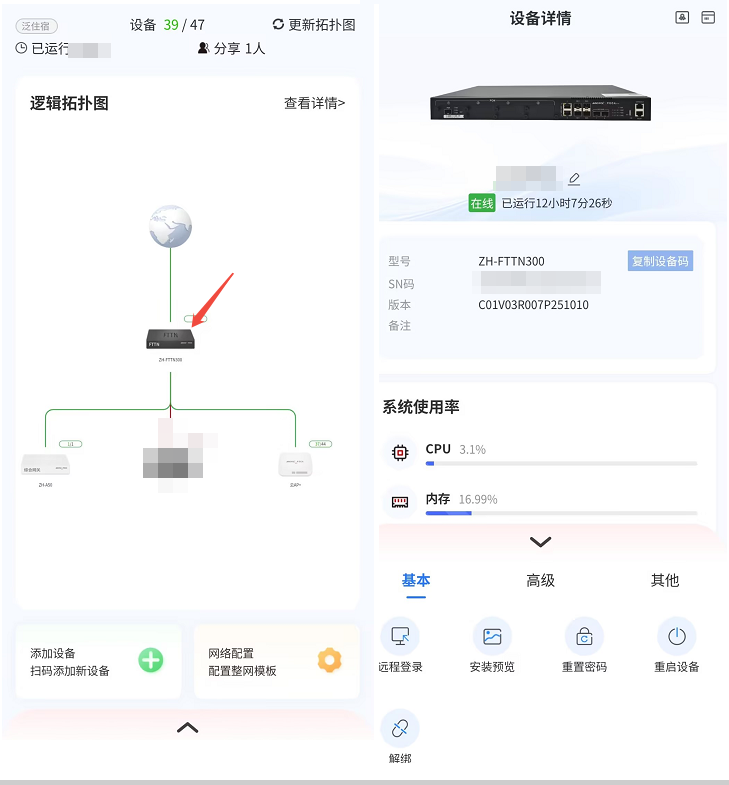Switch to the 其他 tab
729x785 pixels.
(664, 580)
